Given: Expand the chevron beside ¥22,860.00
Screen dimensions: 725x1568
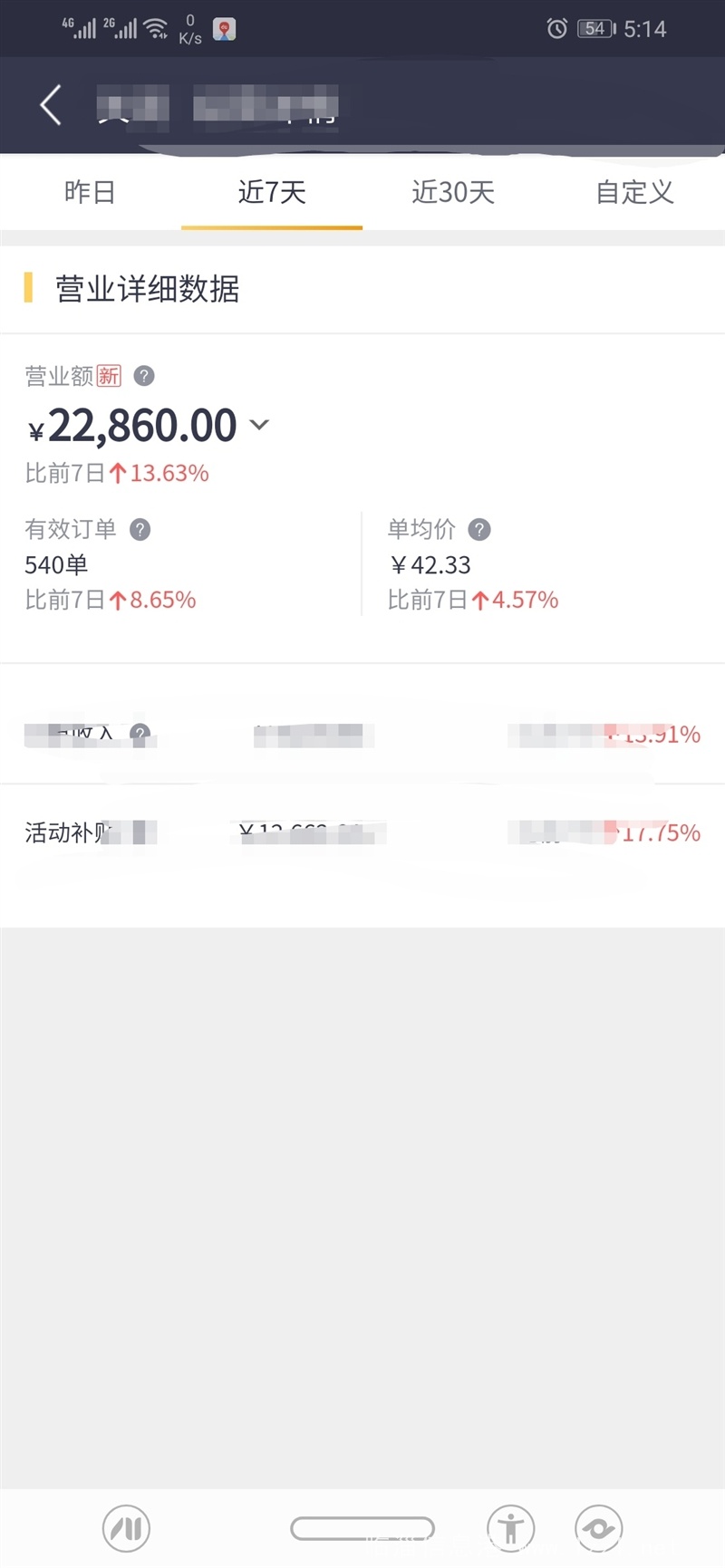Looking at the screenshot, I should coord(259,425).
